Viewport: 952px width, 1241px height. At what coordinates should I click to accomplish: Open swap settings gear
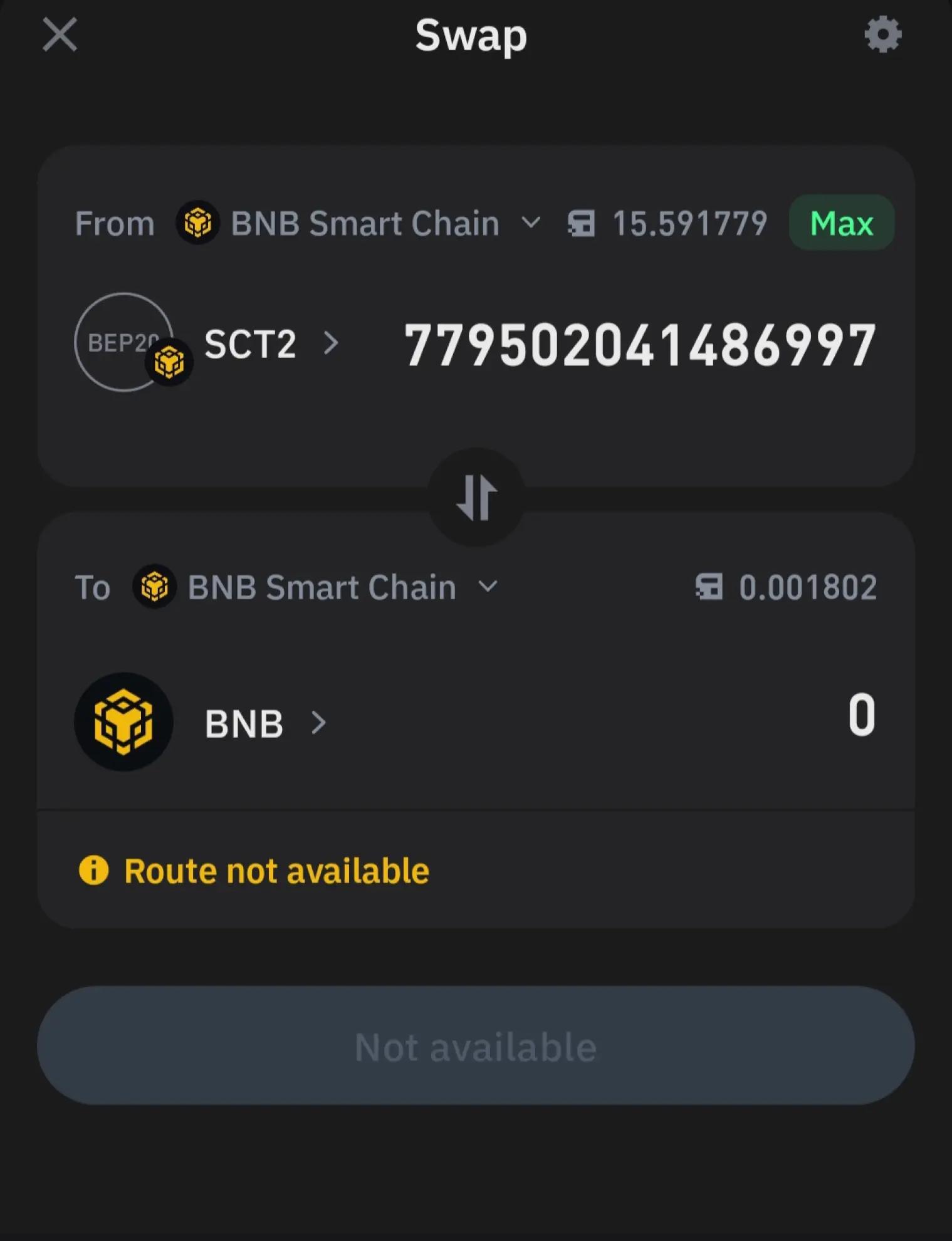(882, 34)
